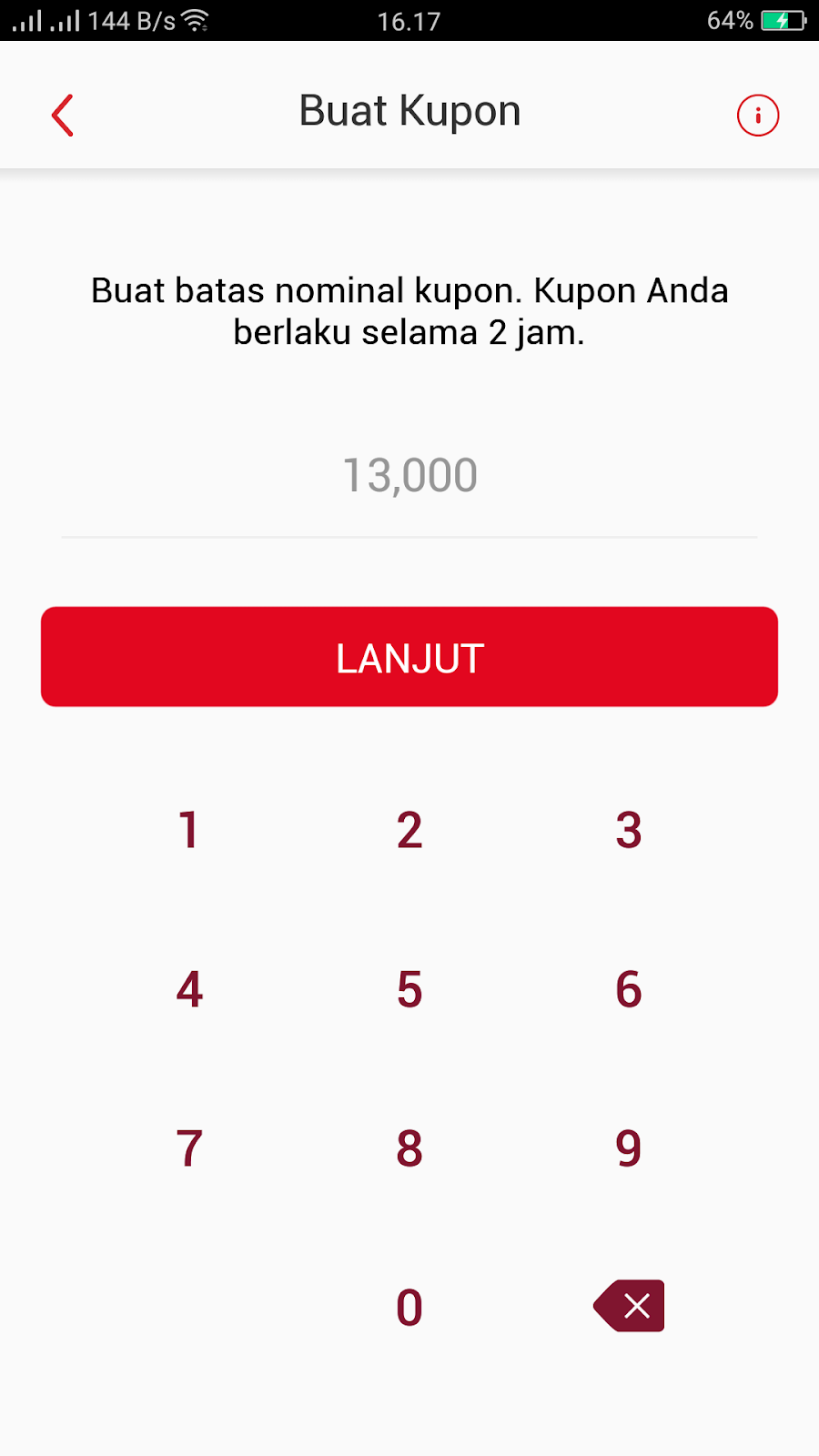The width and height of the screenshot is (819, 1456).
Task: Open the info icon in header
Action: [758, 116]
